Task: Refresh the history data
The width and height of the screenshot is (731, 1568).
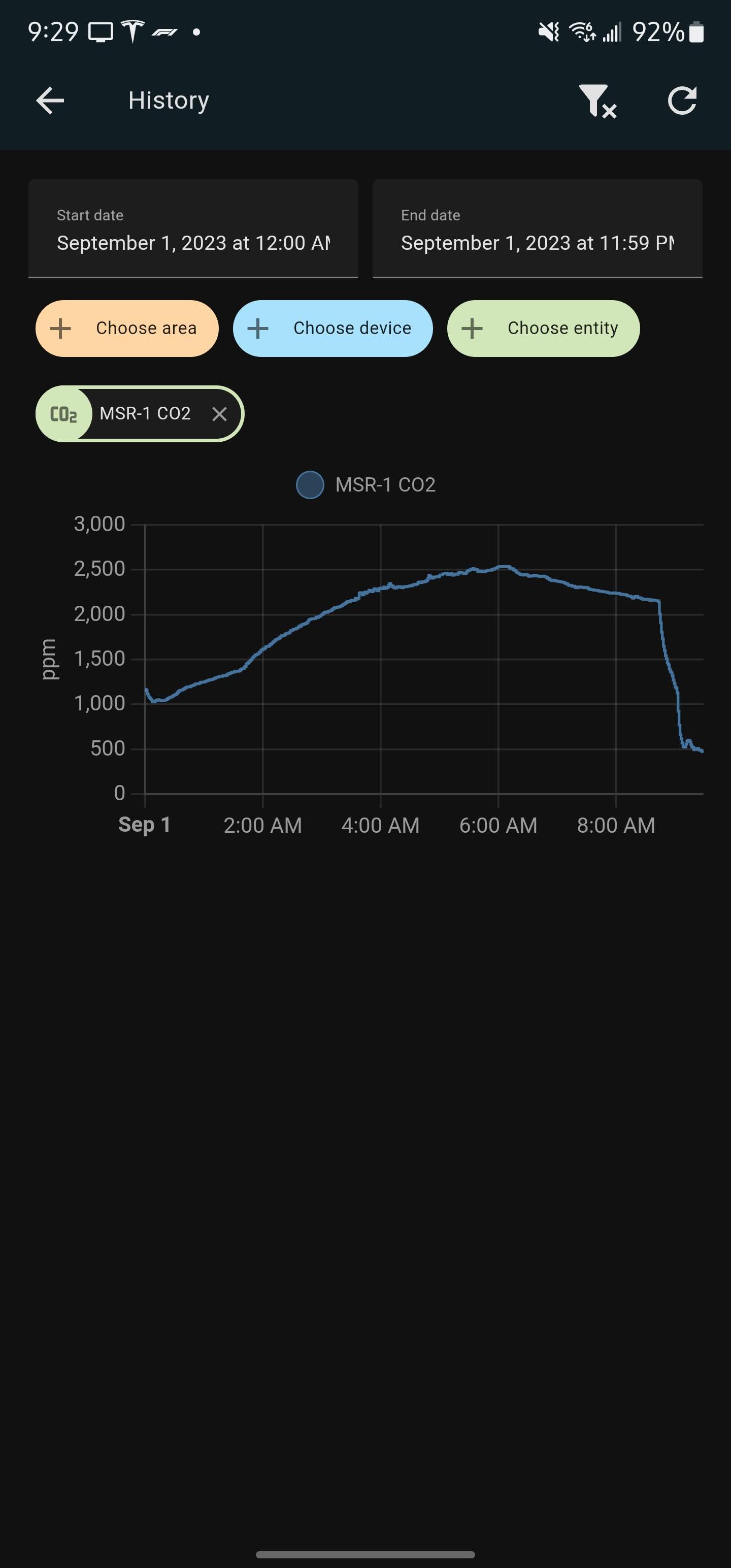Action: 682,101
